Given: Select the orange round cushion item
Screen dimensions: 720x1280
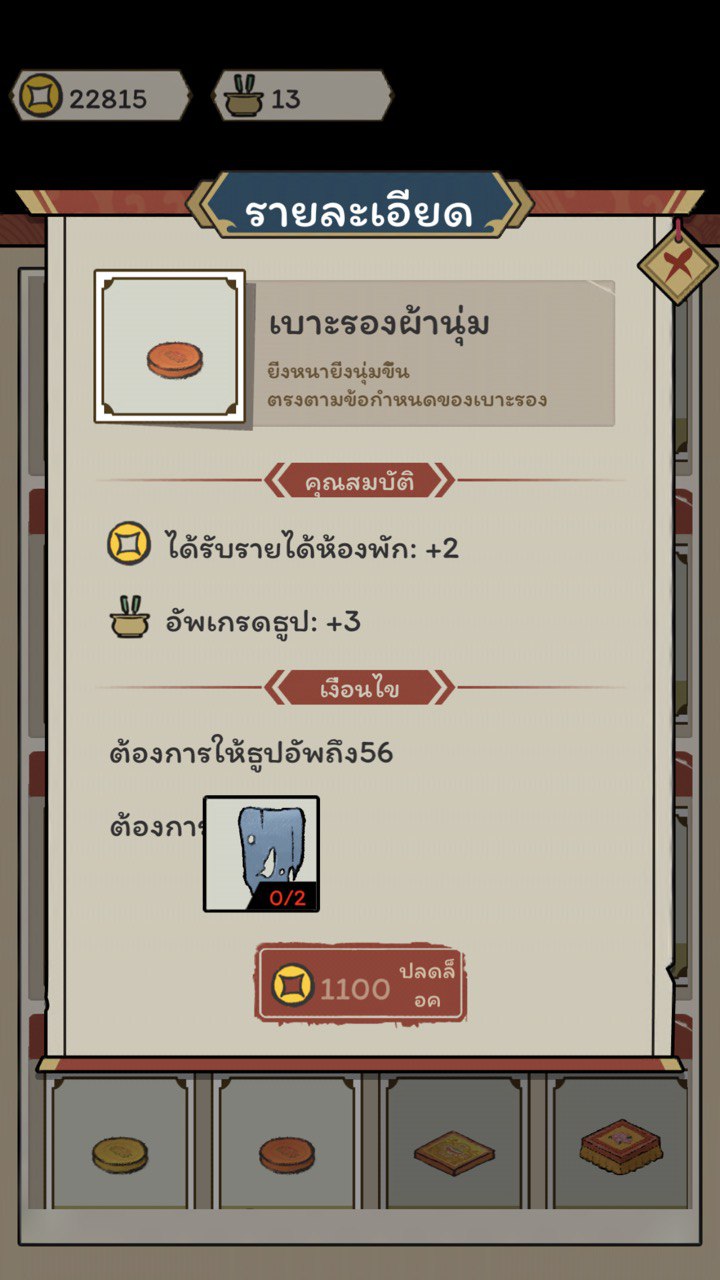Looking at the screenshot, I should pyautogui.click(x=287, y=1153).
